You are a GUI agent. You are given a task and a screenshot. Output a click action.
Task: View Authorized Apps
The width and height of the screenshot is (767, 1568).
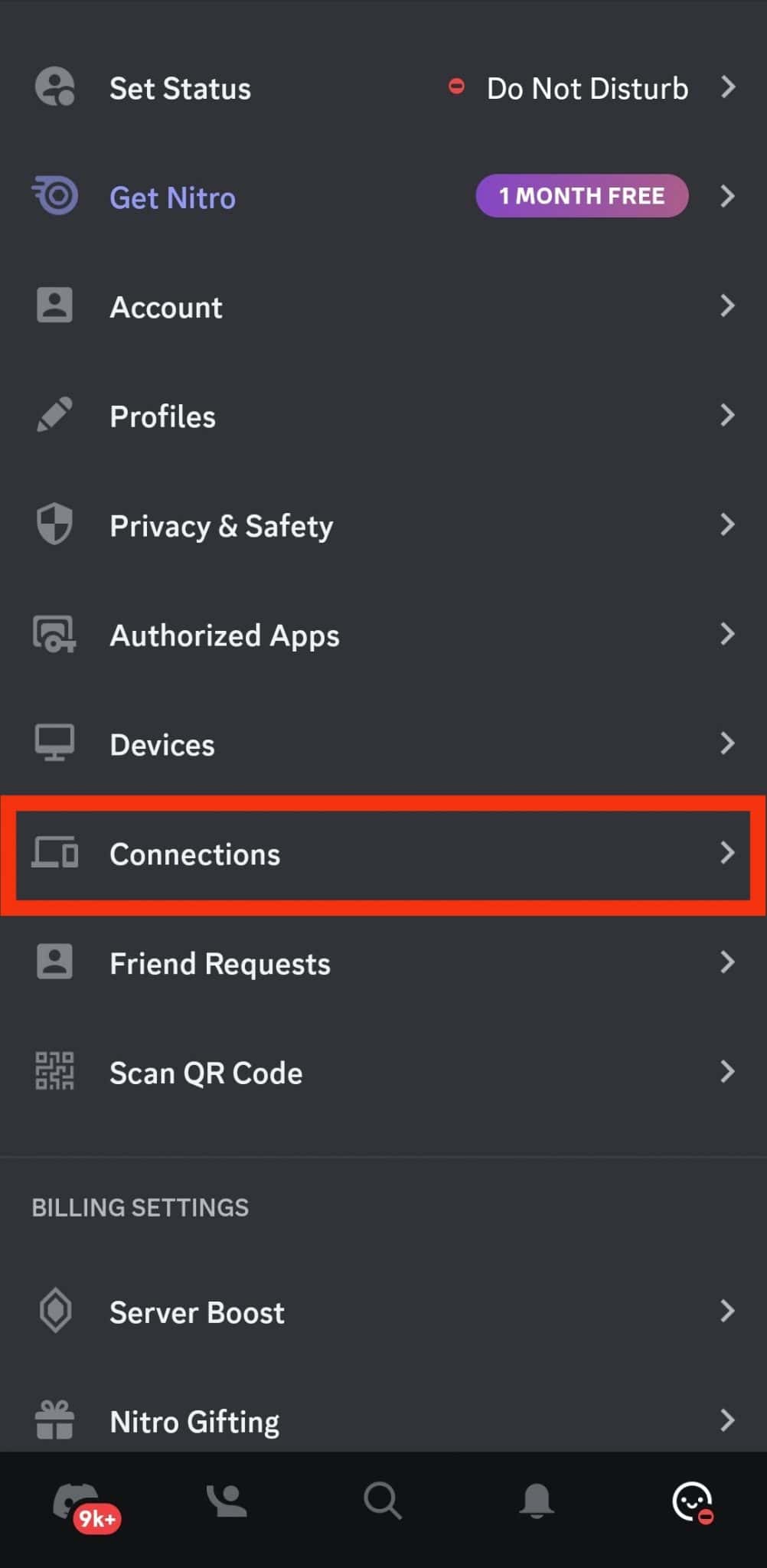383,635
